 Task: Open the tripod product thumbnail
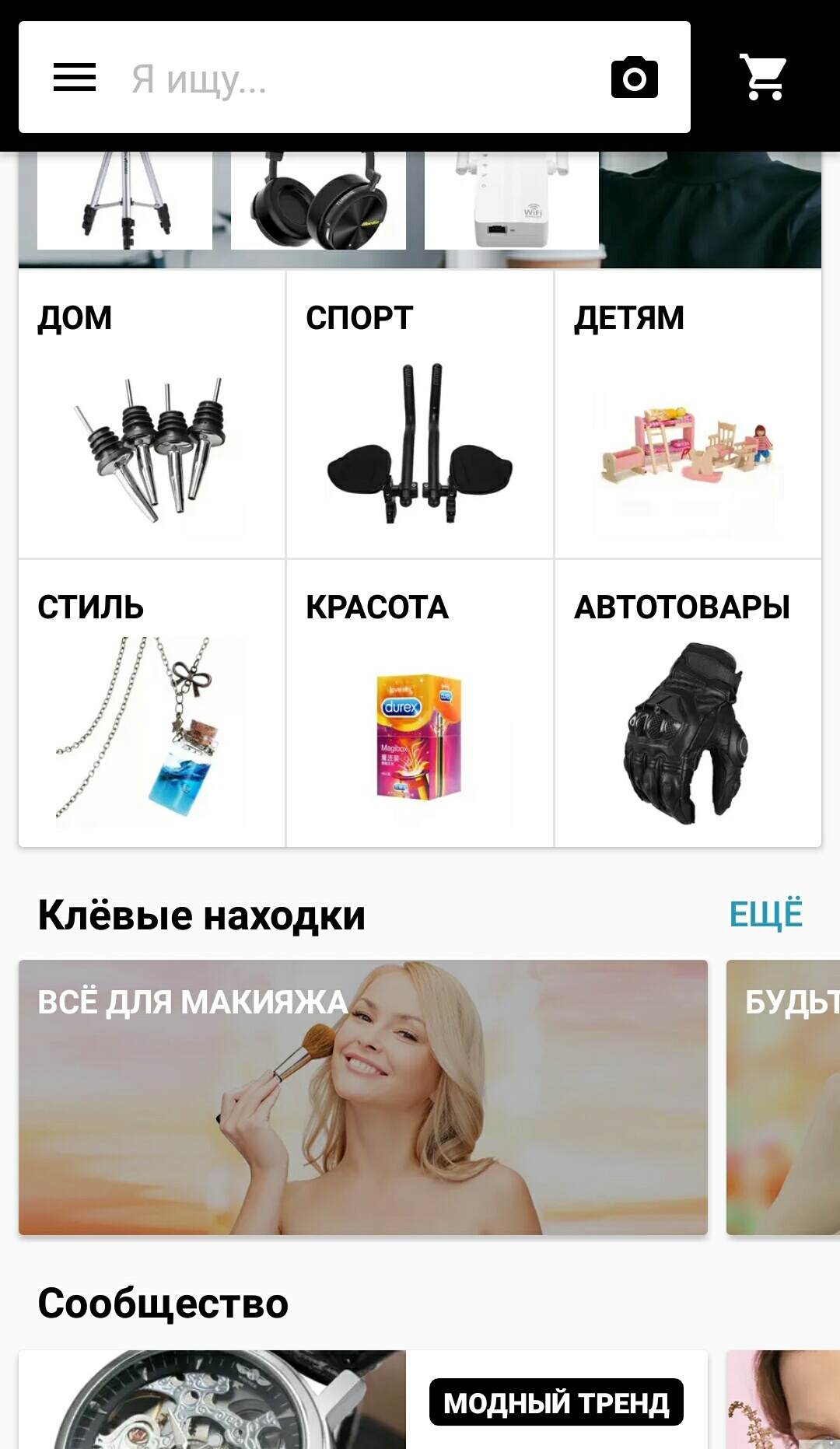(124, 200)
